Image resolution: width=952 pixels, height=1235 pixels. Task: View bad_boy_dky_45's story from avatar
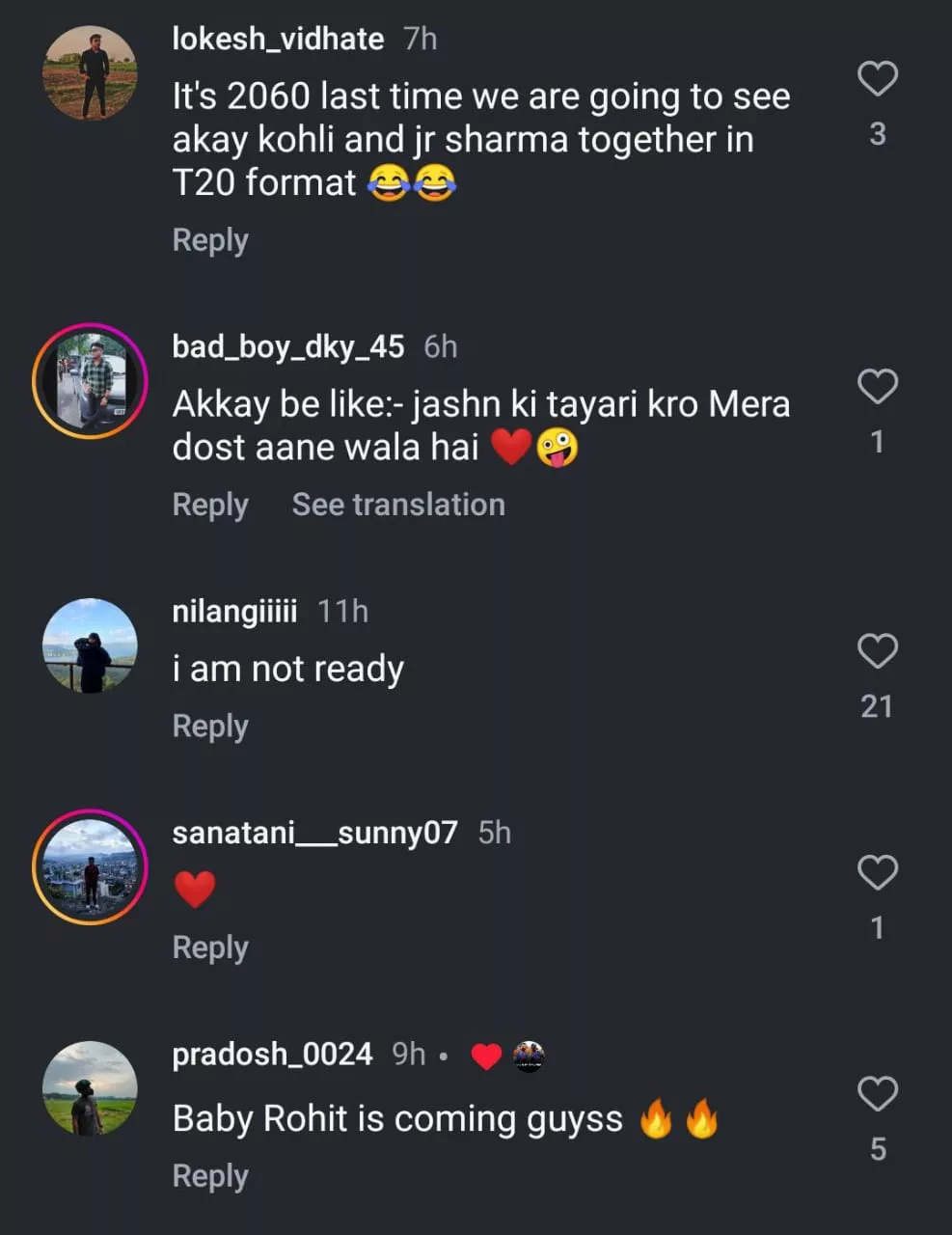(90, 381)
